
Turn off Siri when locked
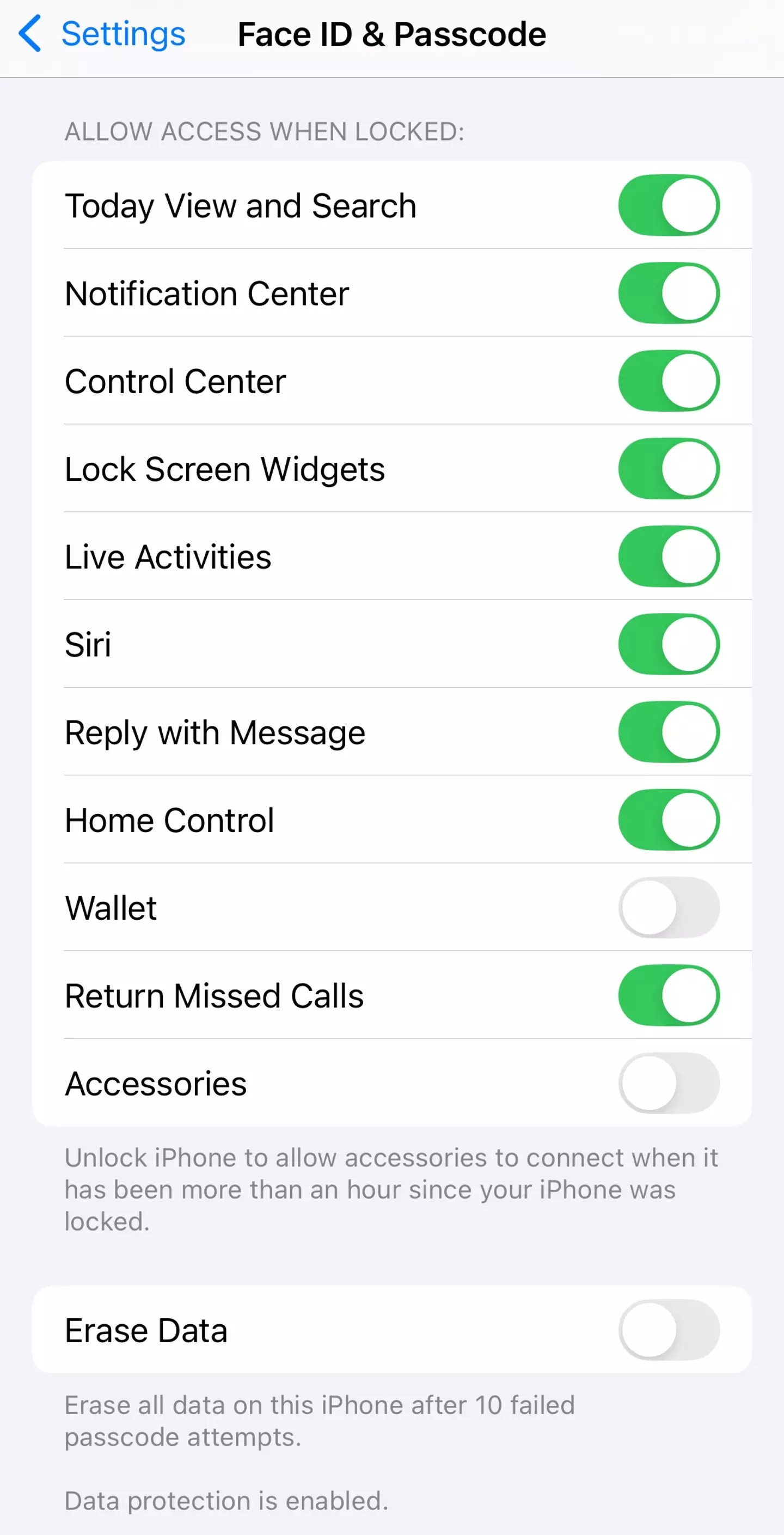670,644
